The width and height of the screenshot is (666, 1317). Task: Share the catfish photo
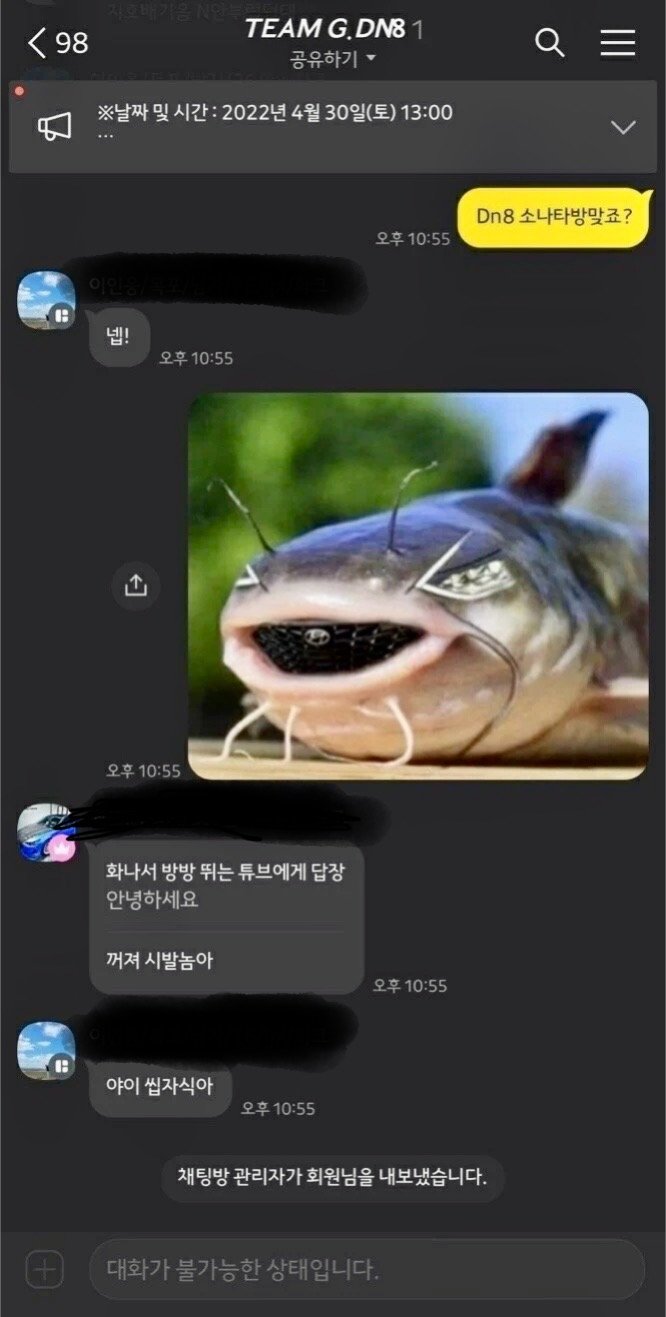pos(136,585)
